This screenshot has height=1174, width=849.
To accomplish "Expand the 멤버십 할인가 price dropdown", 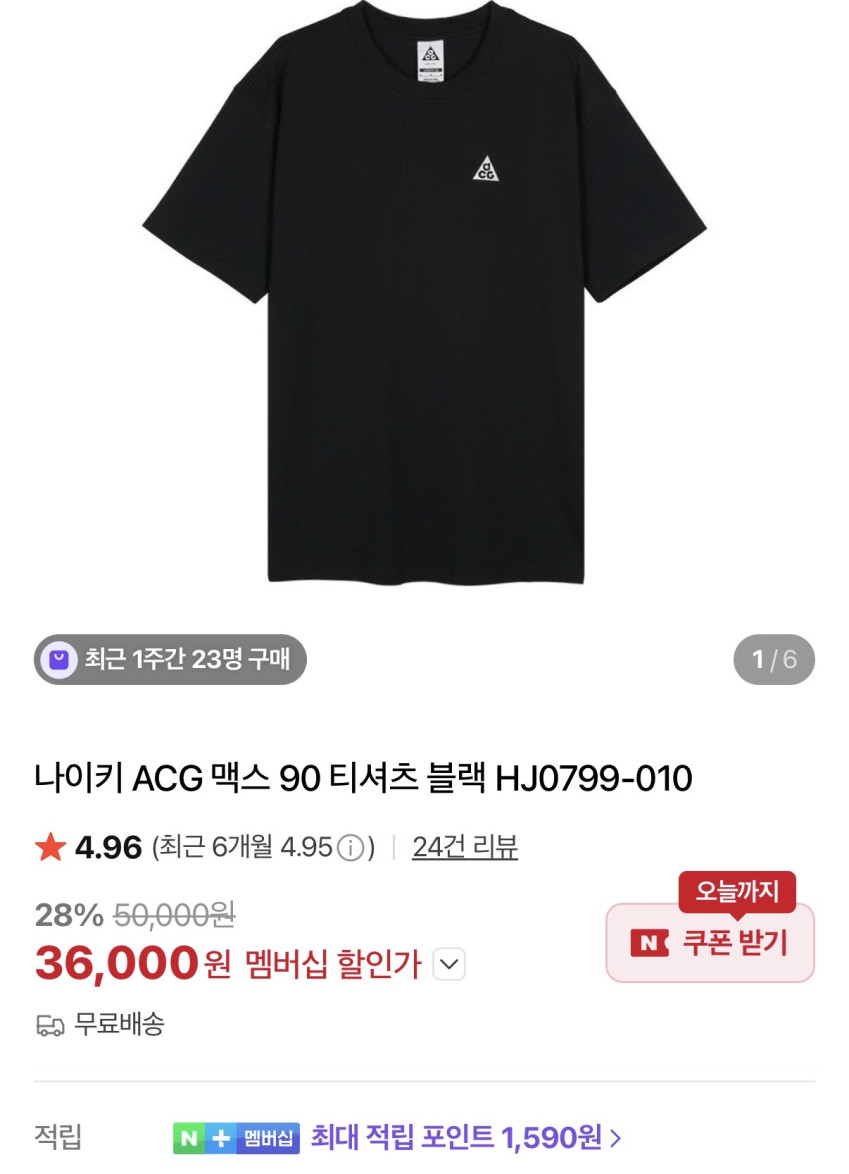I will click(x=450, y=965).
